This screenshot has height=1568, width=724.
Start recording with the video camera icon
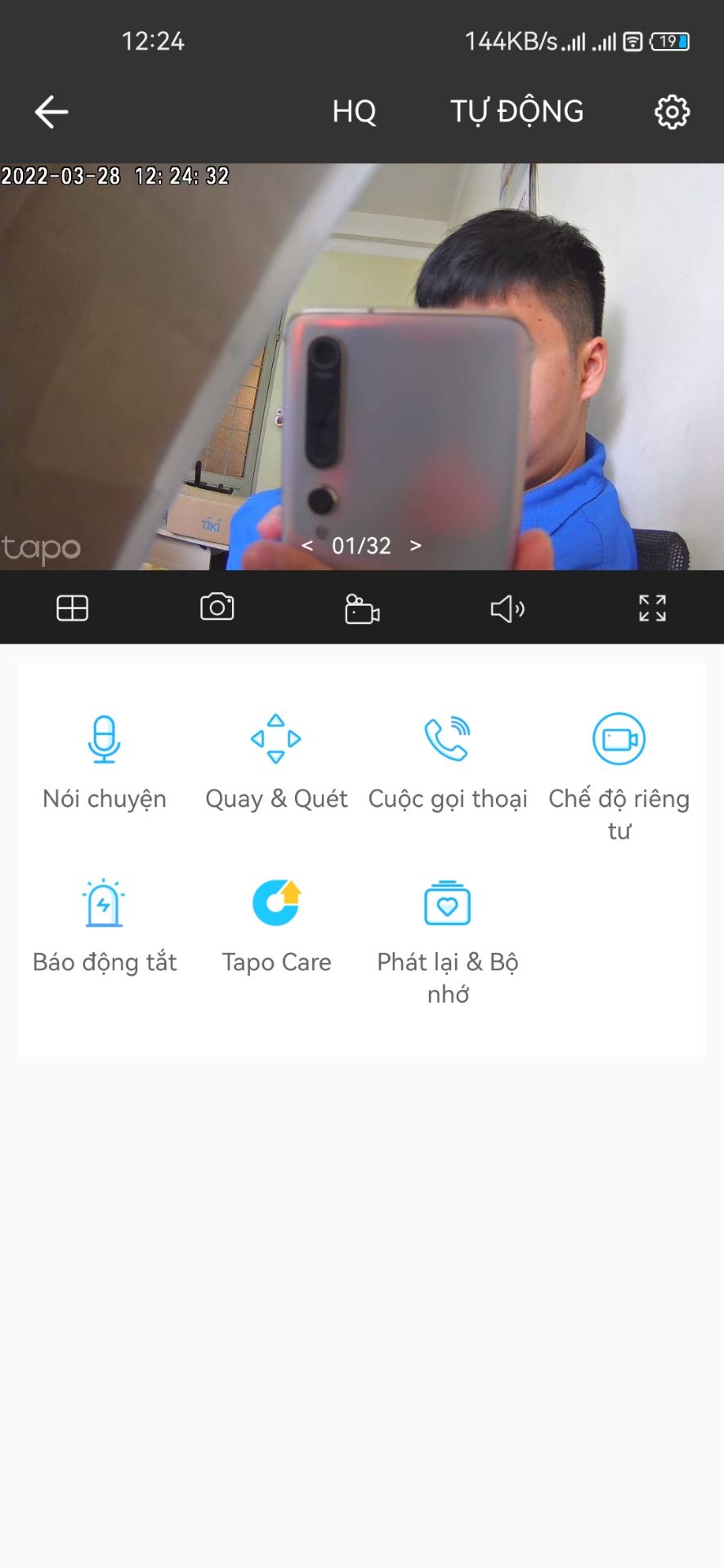tap(362, 607)
